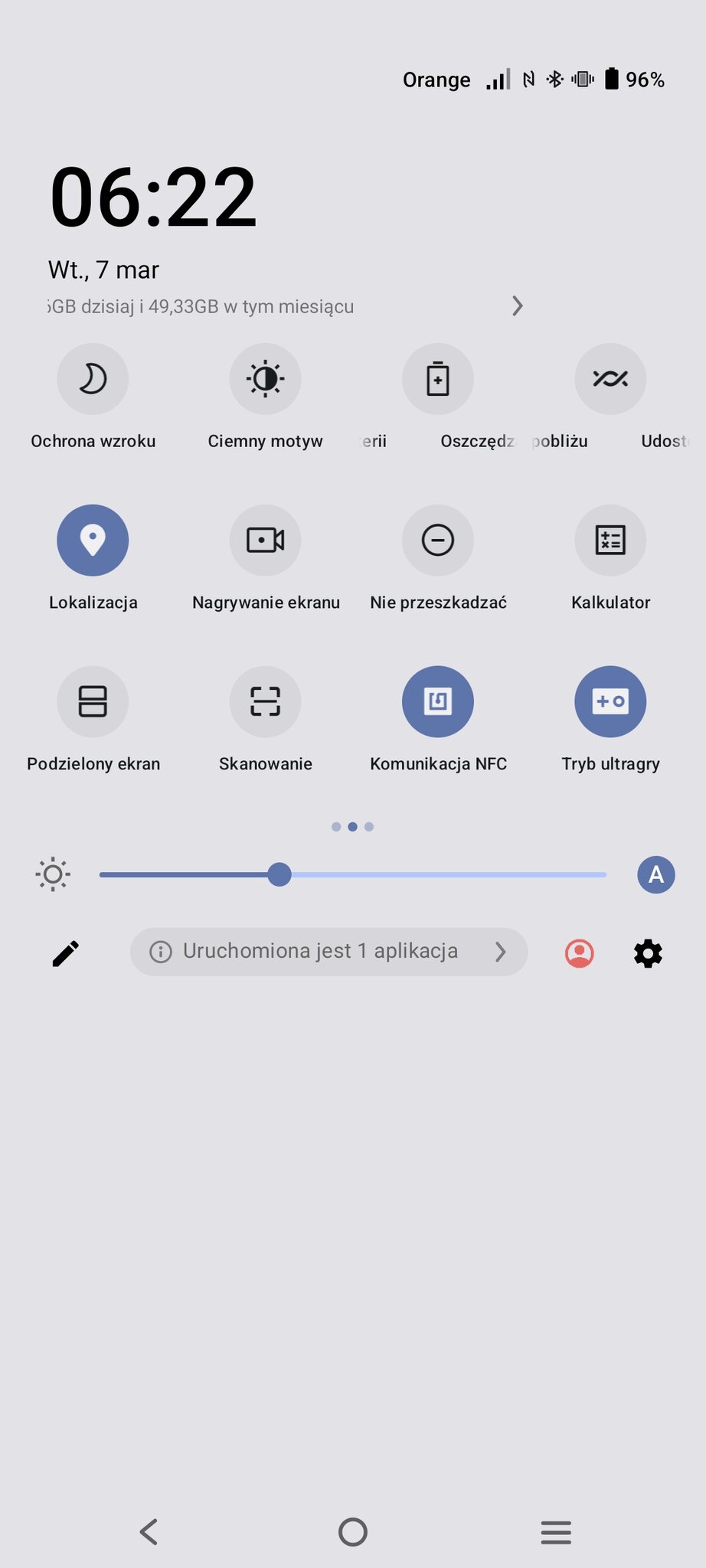Disable Tryb ultragry game mode
706x1568 pixels.
tap(610, 701)
